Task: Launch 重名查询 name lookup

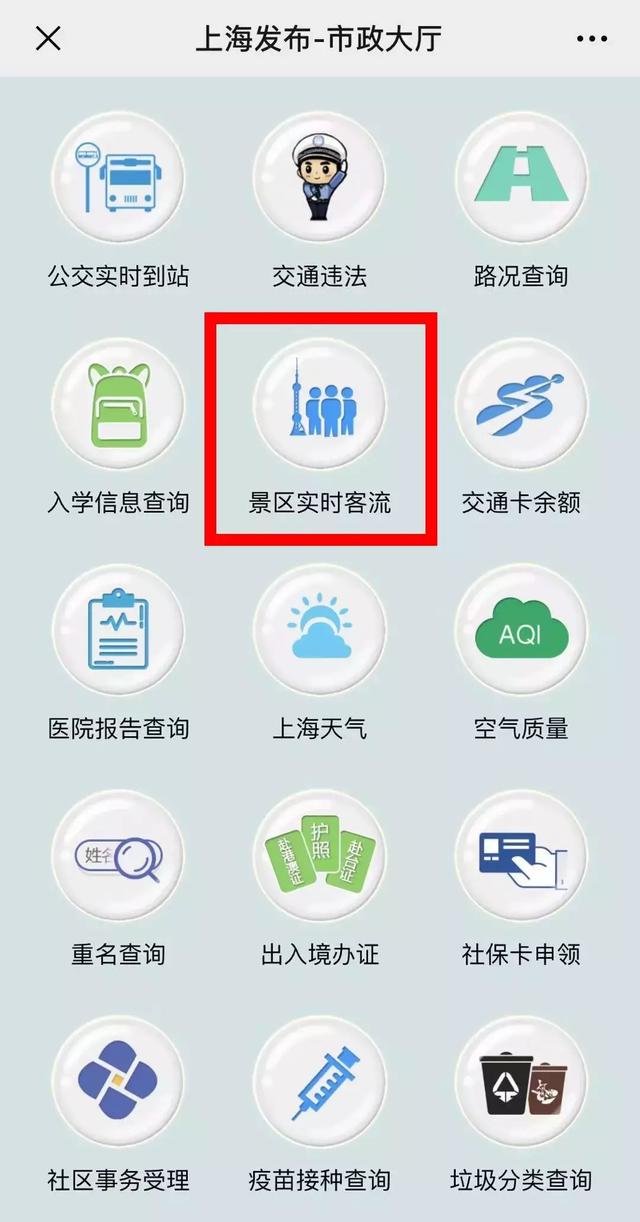Action: [118, 856]
